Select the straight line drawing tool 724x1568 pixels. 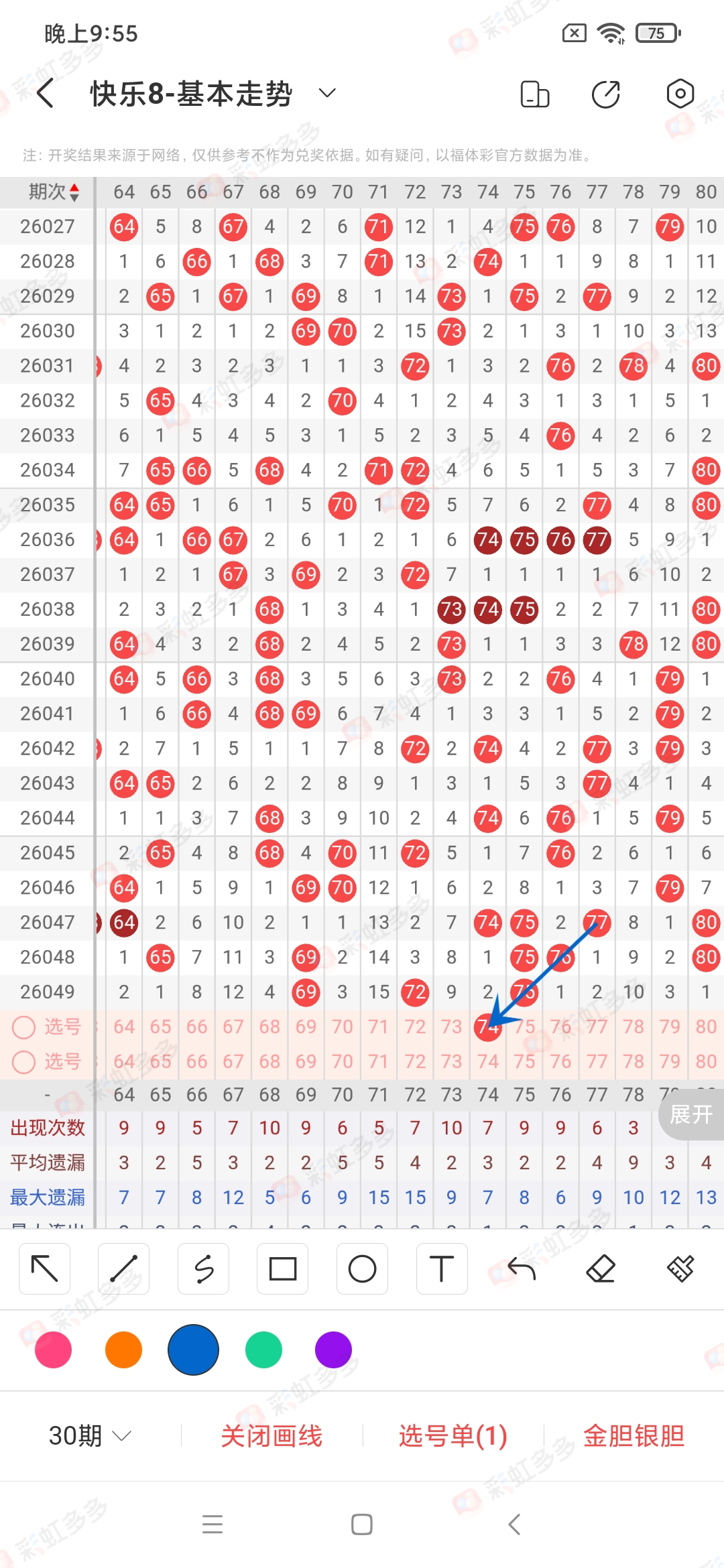[123, 1268]
